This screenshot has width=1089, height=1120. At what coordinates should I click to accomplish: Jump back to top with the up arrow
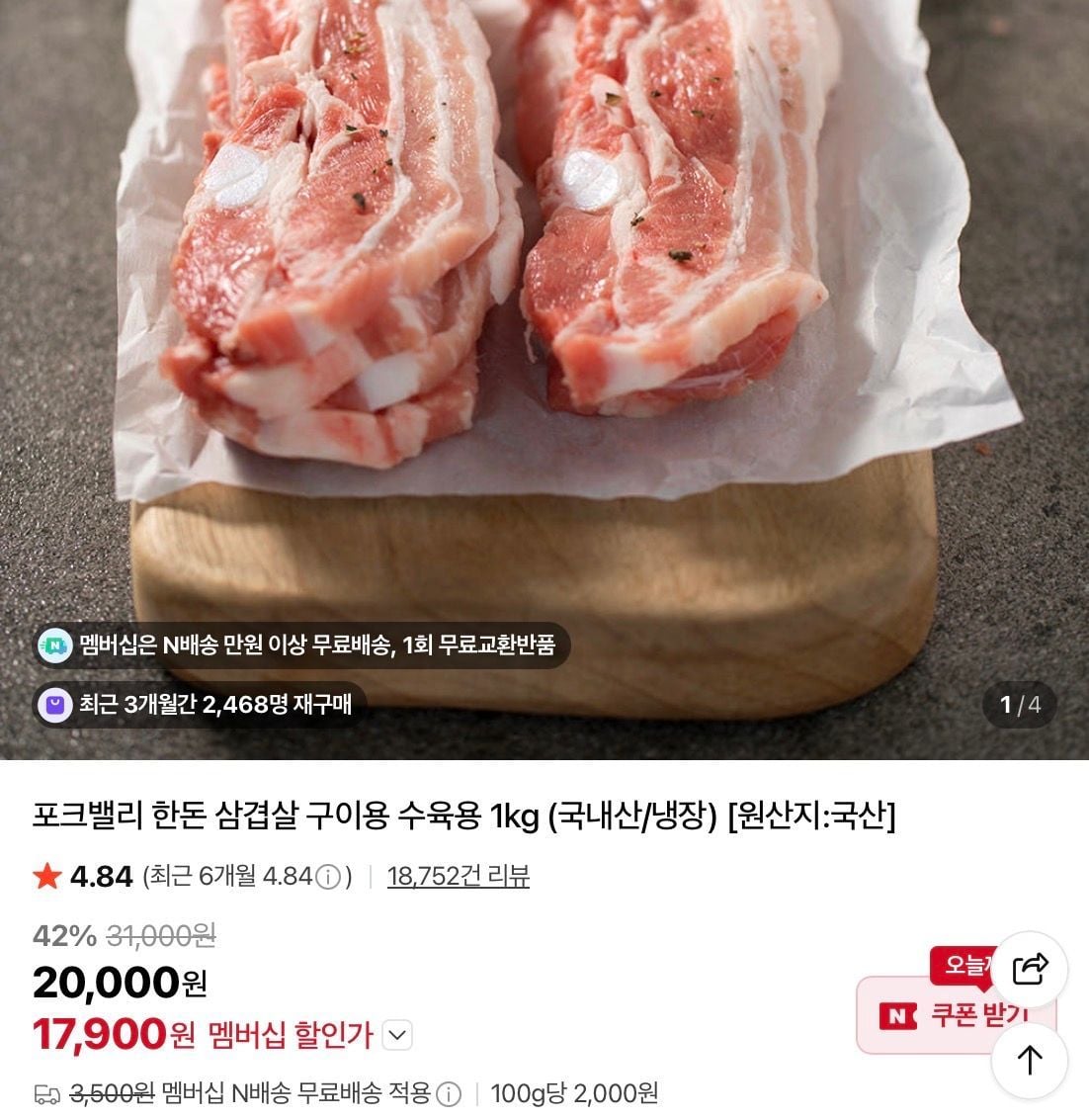(x=1030, y=1060)
